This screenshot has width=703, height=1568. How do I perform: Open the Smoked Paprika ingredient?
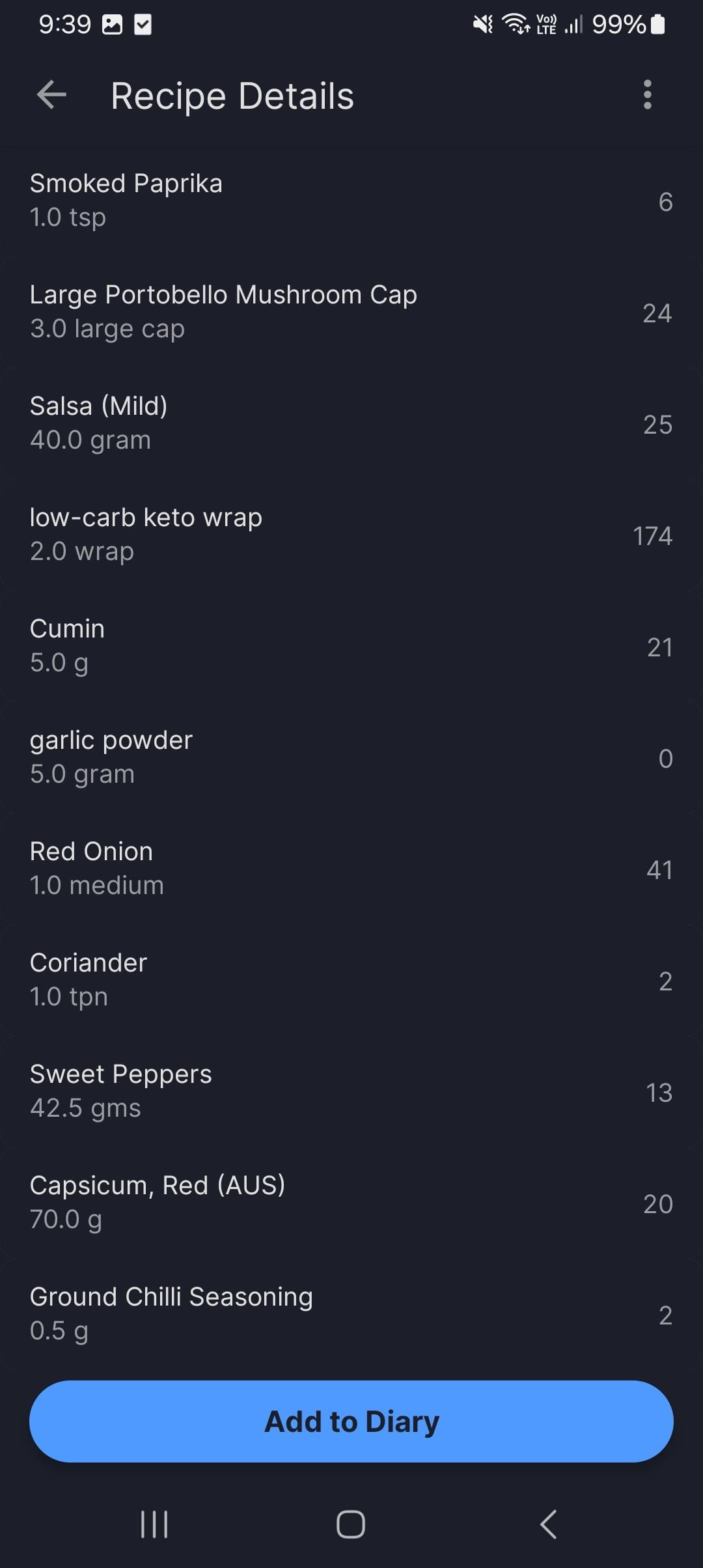point(351,201)
